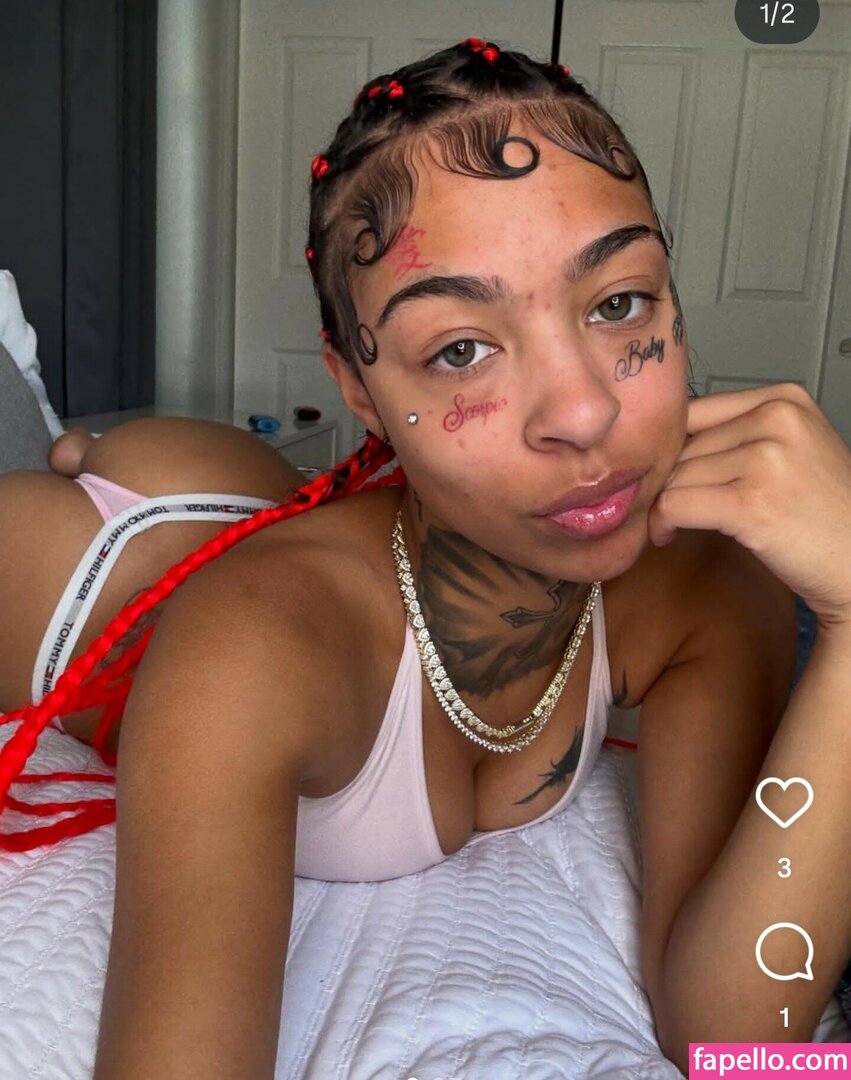Like this photo post
The height and width of the screenshot is (1080, 851).
pyautogui.click(x=784, y=801)
